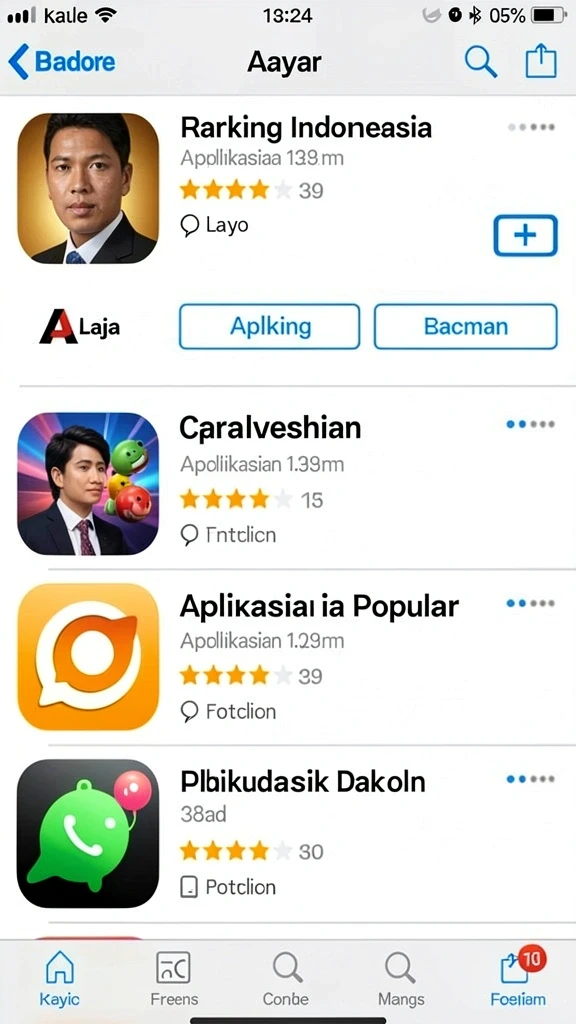The image size is (576, 1024).
Task: Switch to the Conbe tab
Action: pyautogui.click(x=286, y=978)
